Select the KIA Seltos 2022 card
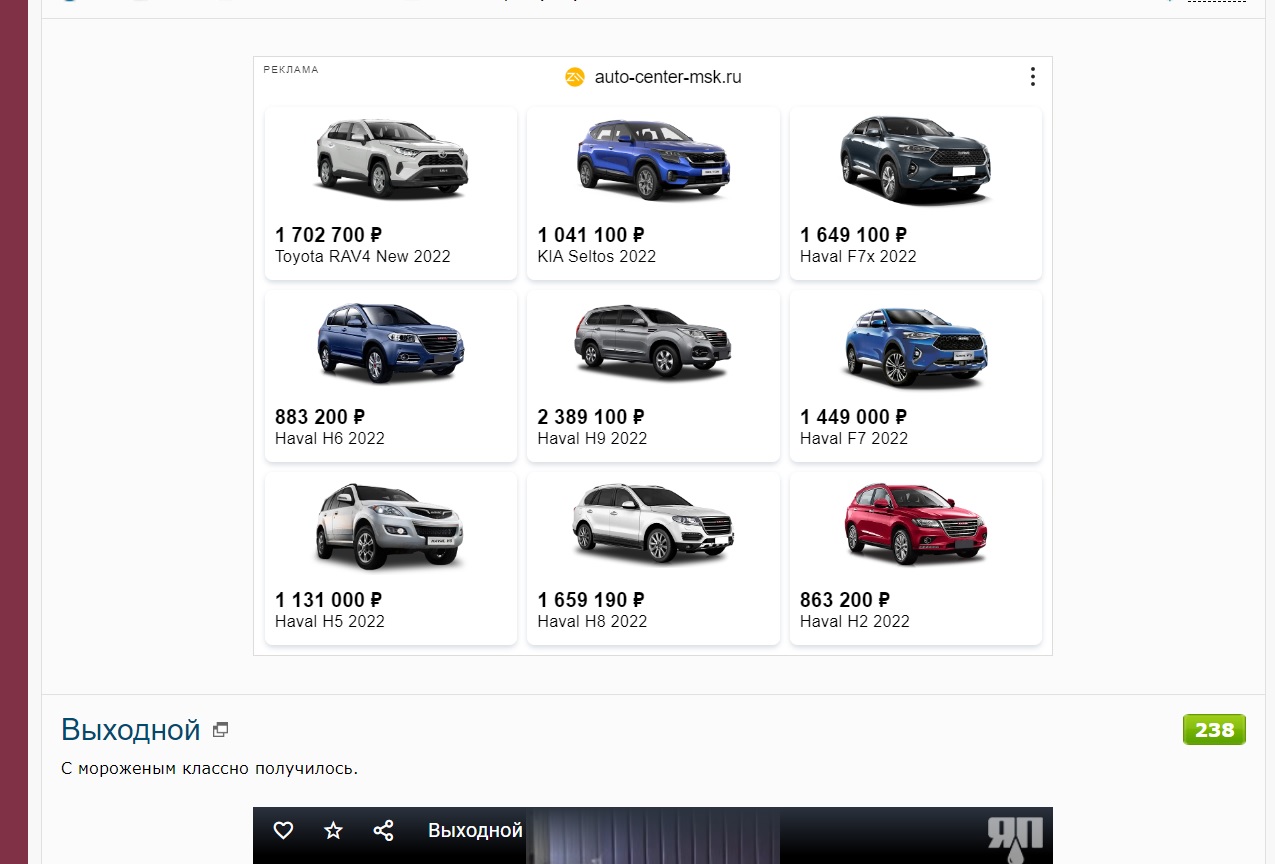1275x864 pixels. (653, 194)
